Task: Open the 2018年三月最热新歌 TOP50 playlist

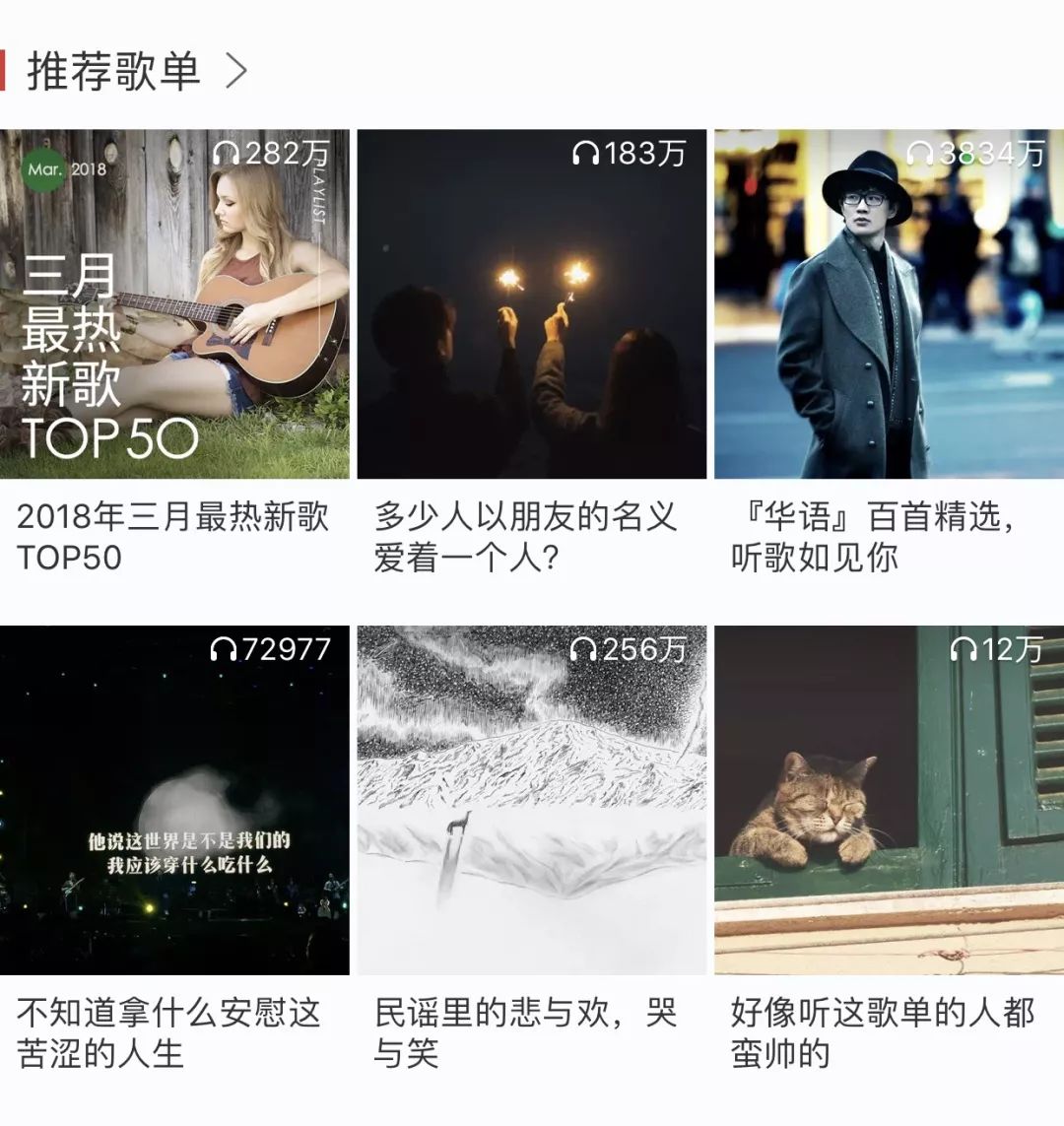Action: click(x=174, y=304)
